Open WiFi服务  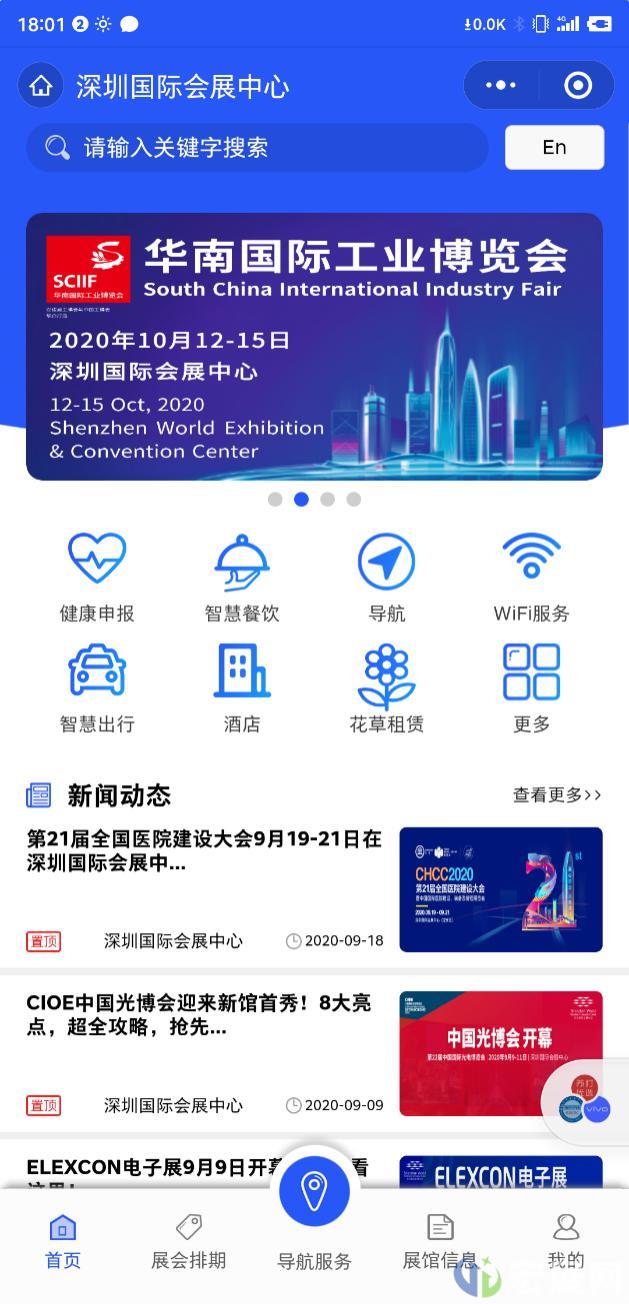pyautogui.click(x=532, y=578)
